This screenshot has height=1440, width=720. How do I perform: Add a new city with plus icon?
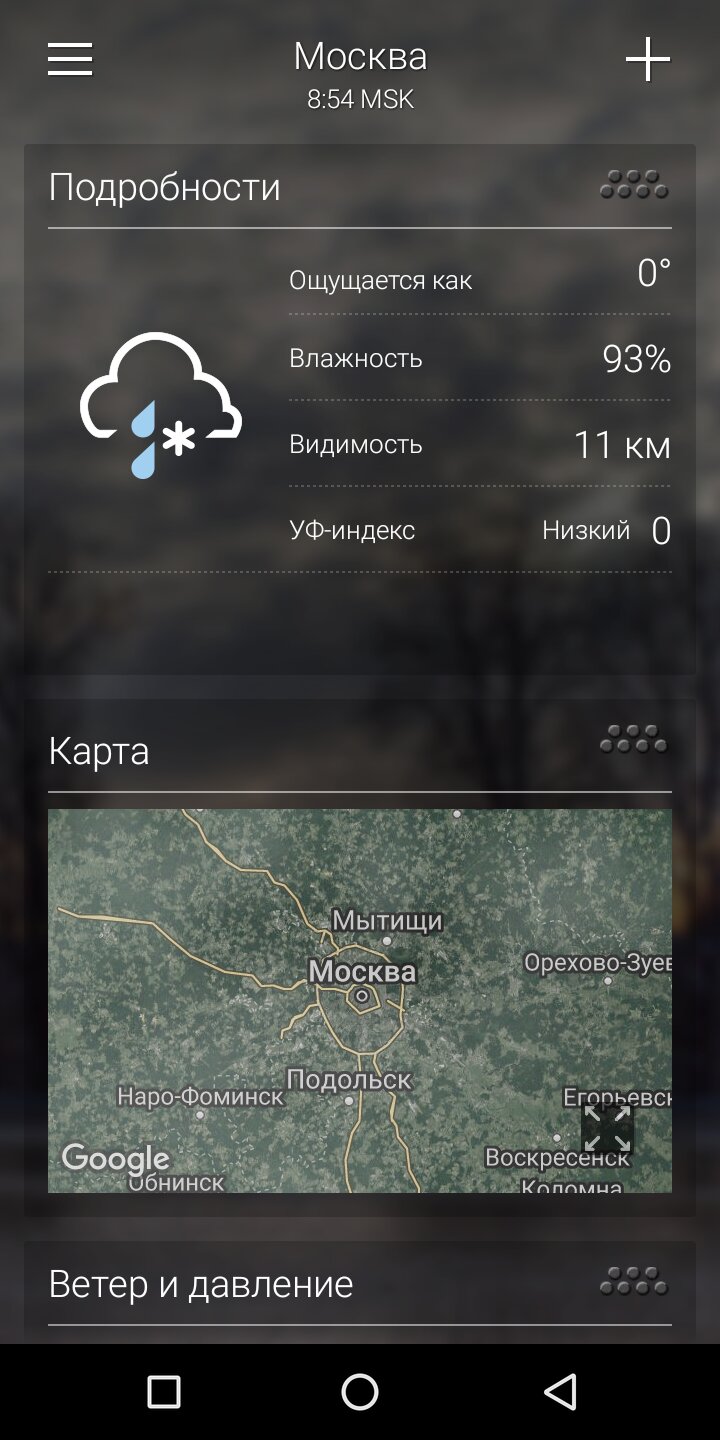point(648,60)
